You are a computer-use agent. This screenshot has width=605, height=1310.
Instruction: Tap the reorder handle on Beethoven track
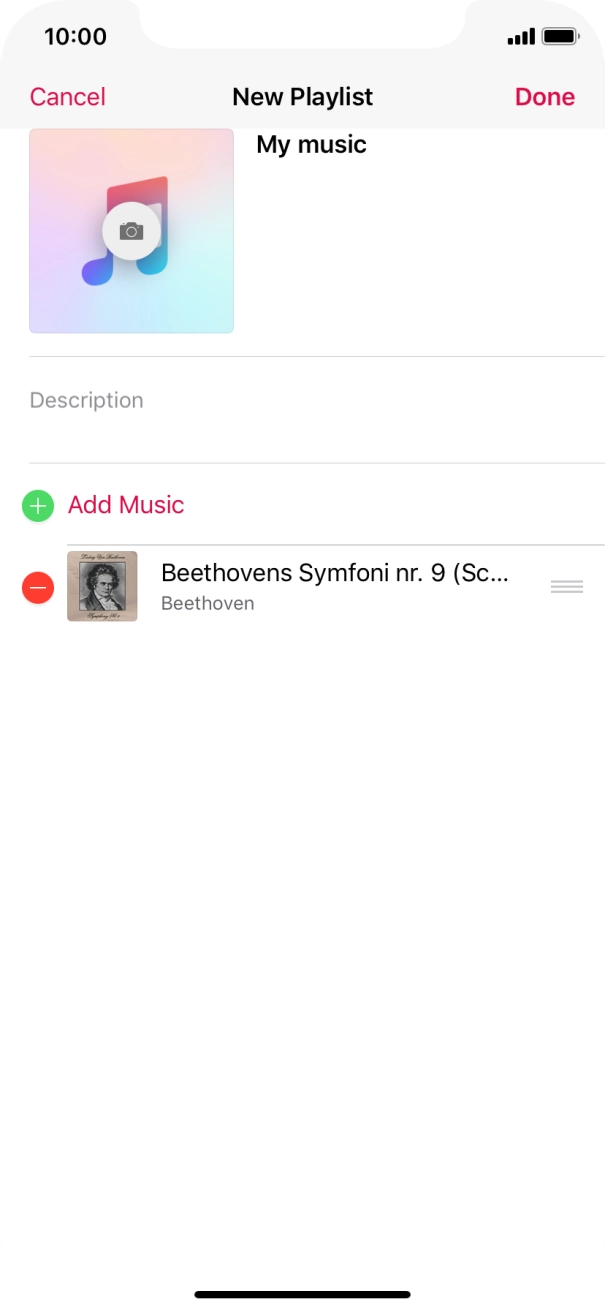click(567, 587)
